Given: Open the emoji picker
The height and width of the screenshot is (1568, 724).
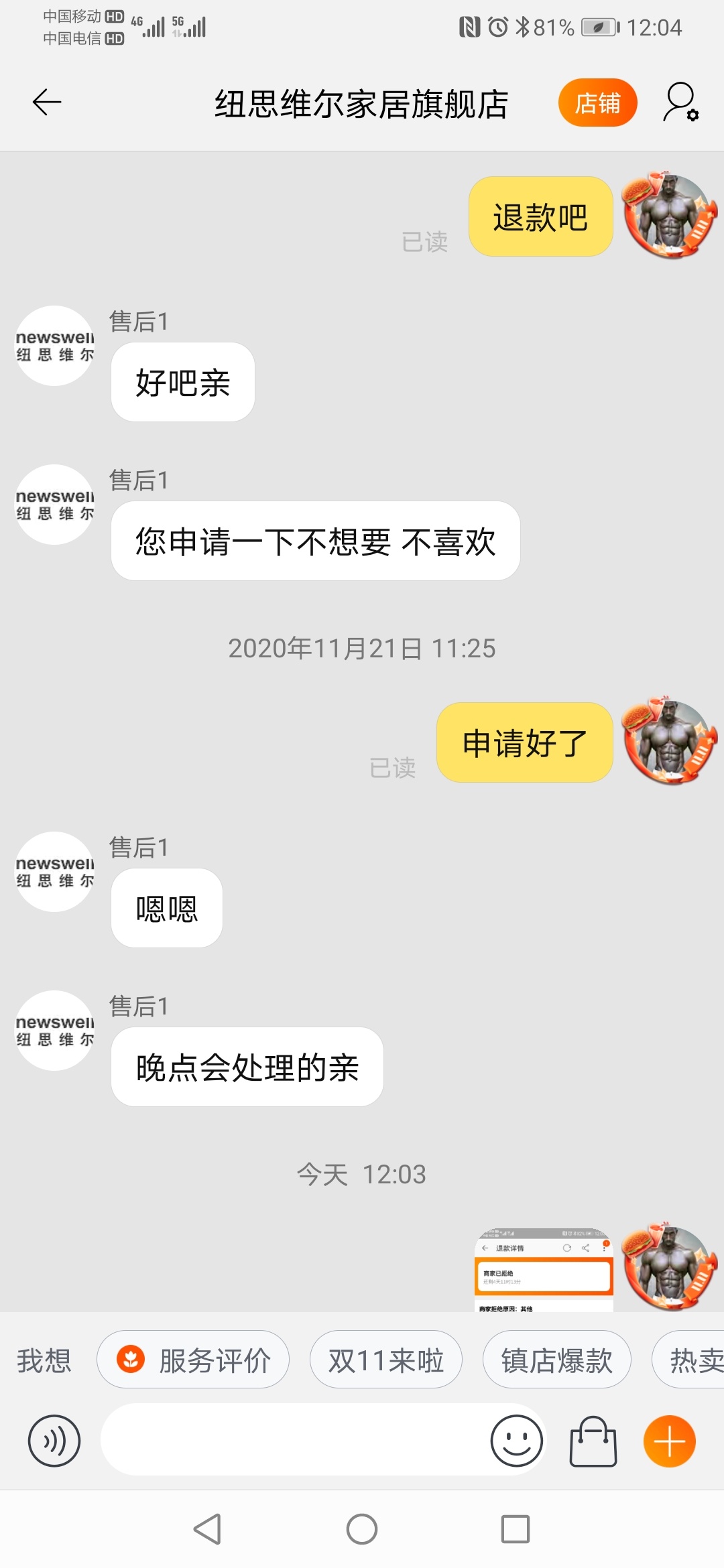Looking at the screenshot, I should 516,1440.
